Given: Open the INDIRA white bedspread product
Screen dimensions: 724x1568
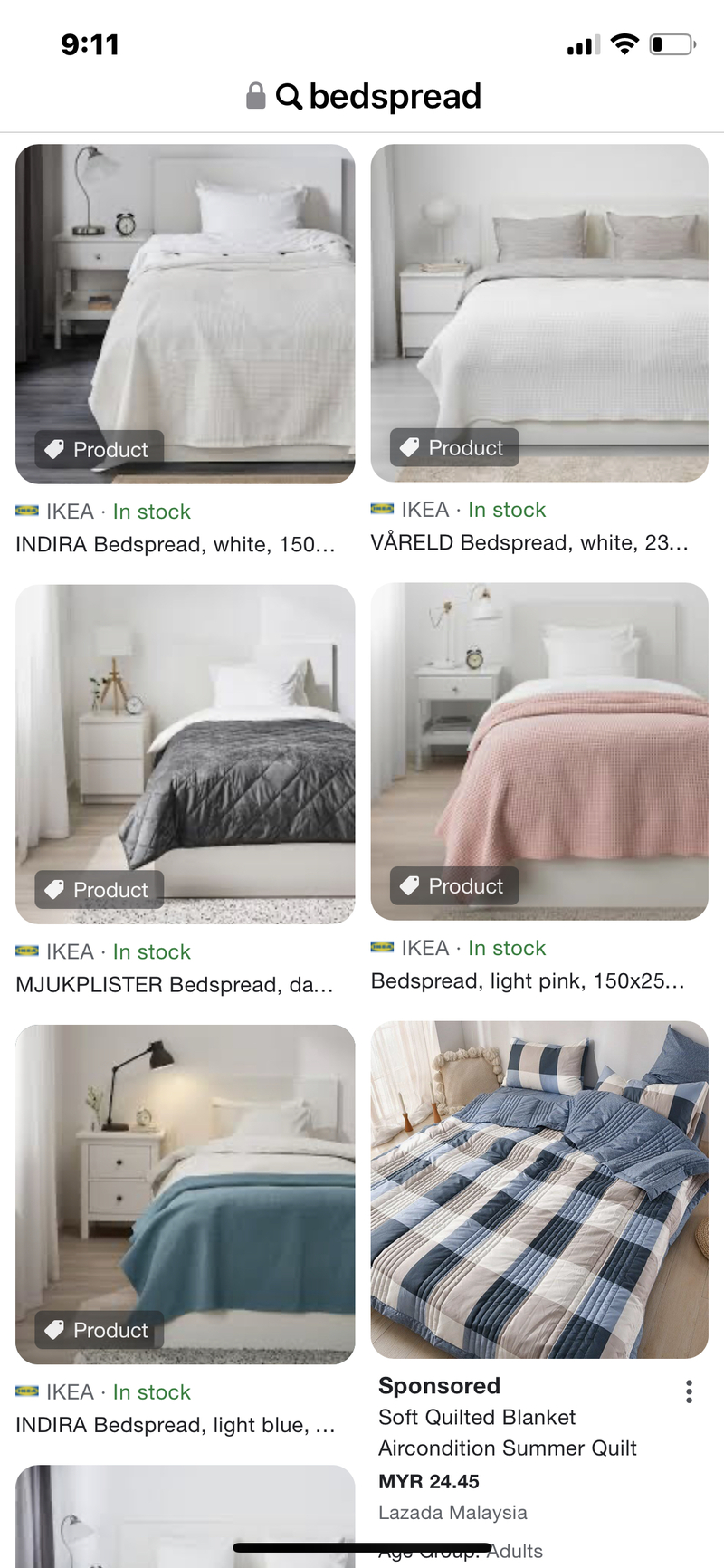Looking at the screenshot, I should click(185, 313).
